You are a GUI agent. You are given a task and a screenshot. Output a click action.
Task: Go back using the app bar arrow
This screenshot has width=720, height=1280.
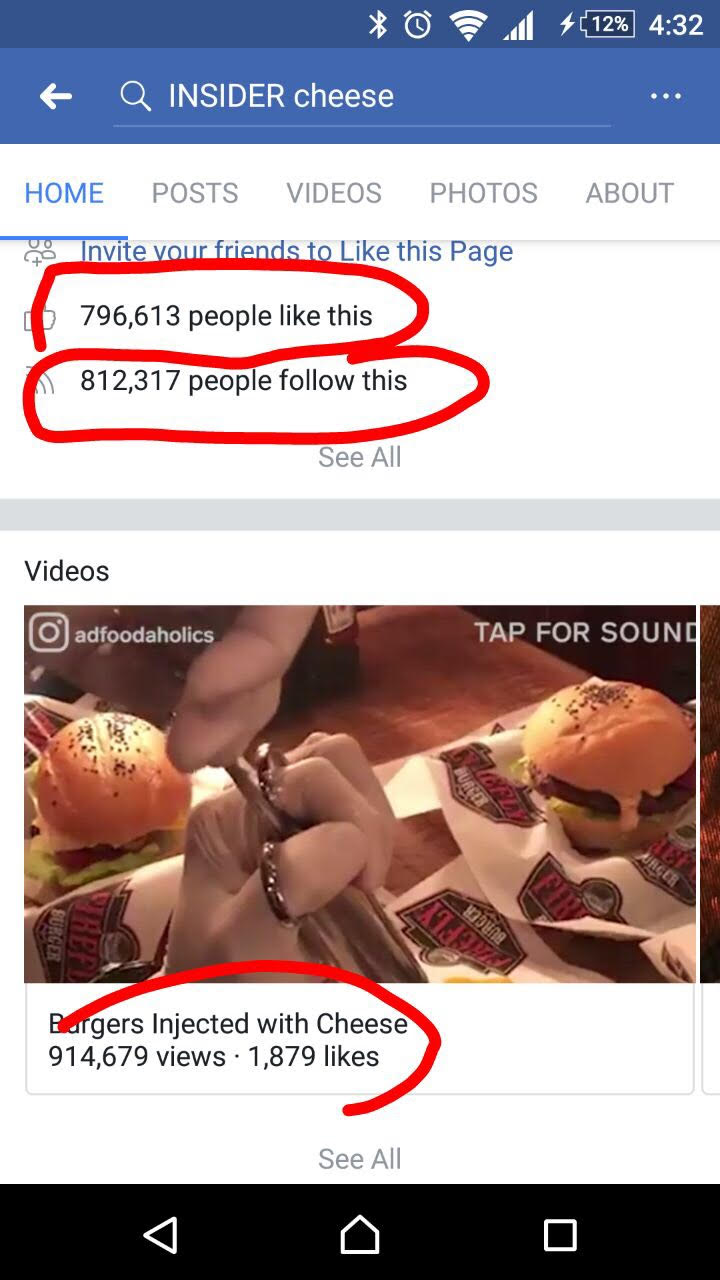[56, 96]
